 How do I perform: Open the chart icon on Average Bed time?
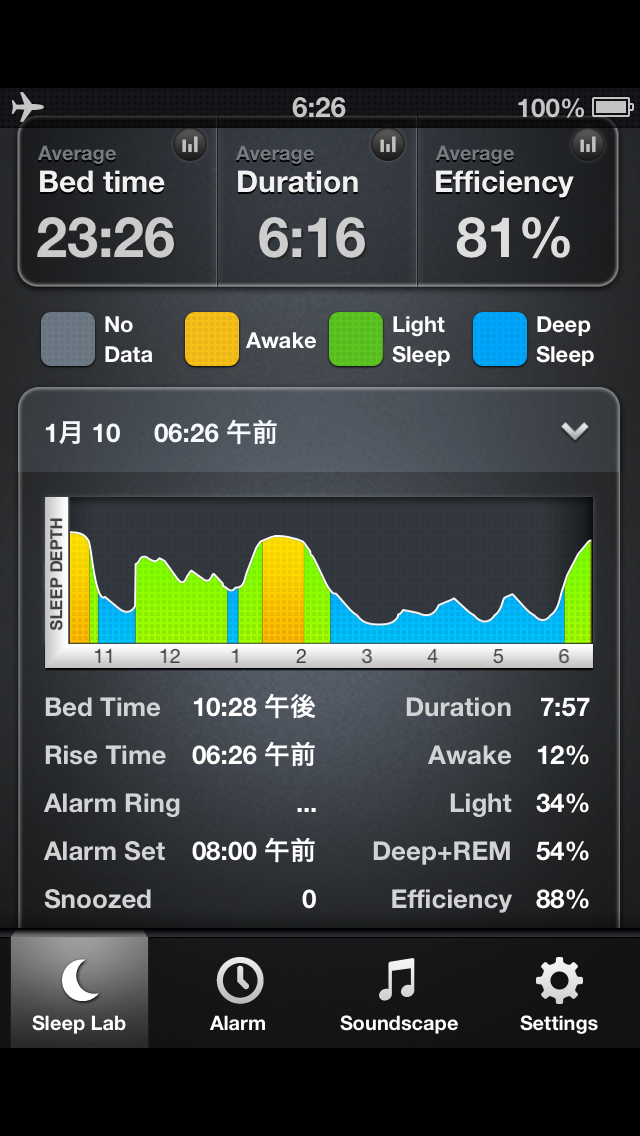pos(190,145)
